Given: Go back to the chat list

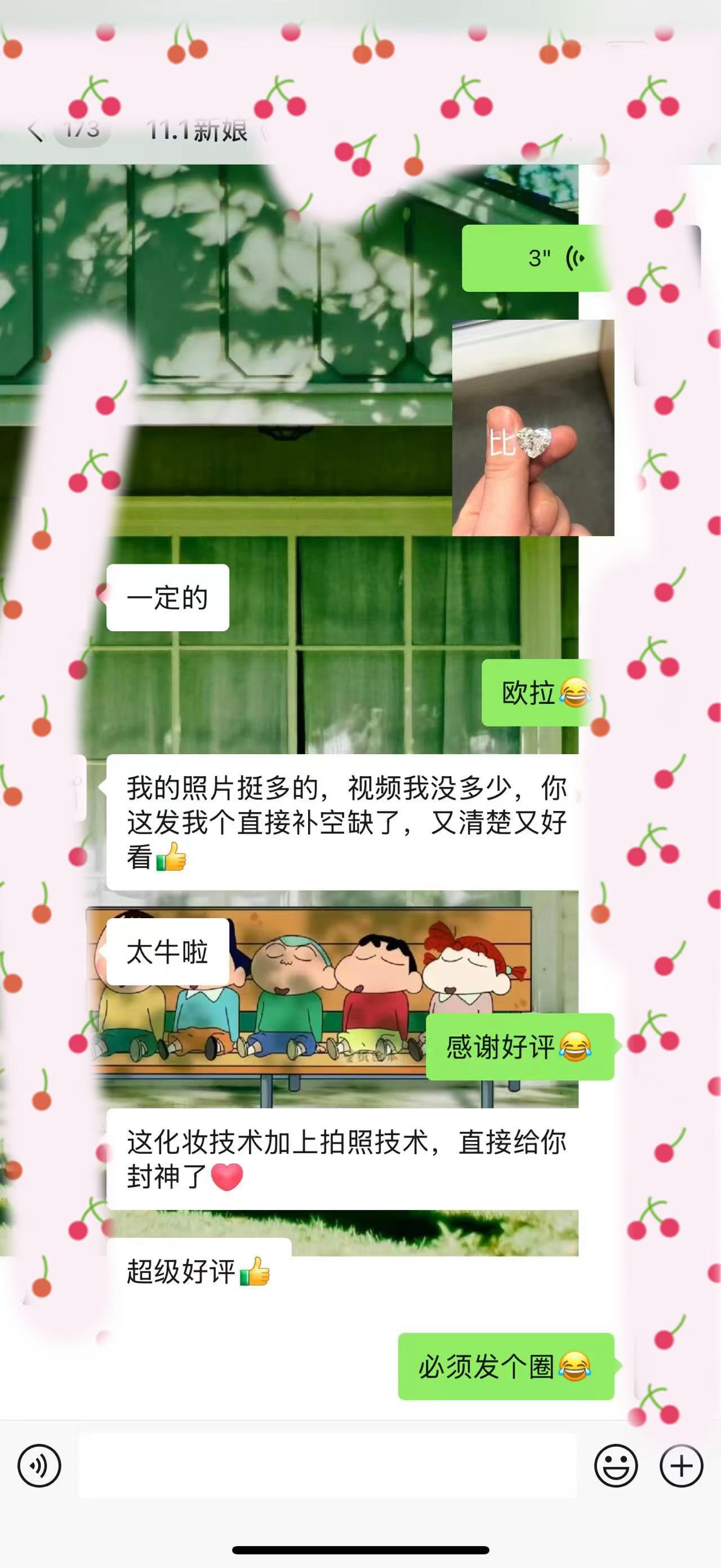Looking at the screenshot, I should pyautogui.click(x=37, y=130).
